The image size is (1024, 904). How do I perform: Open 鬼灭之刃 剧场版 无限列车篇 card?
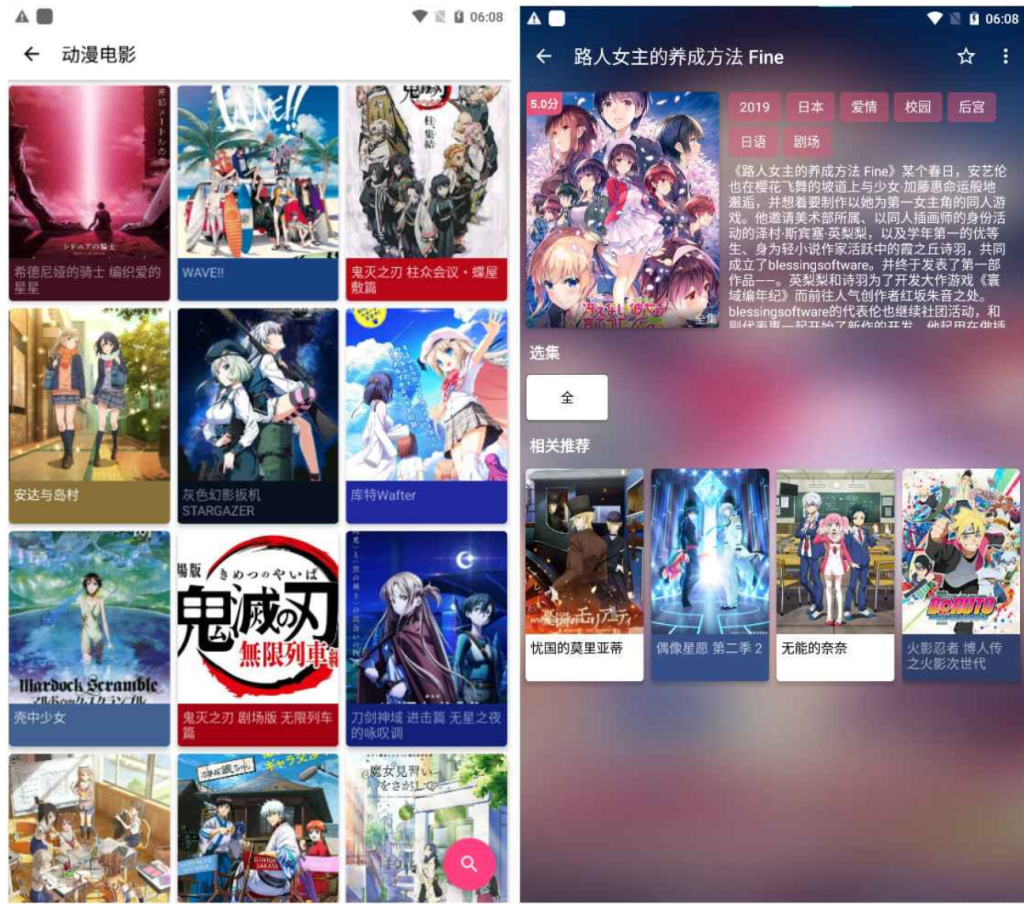click(258, 638)
